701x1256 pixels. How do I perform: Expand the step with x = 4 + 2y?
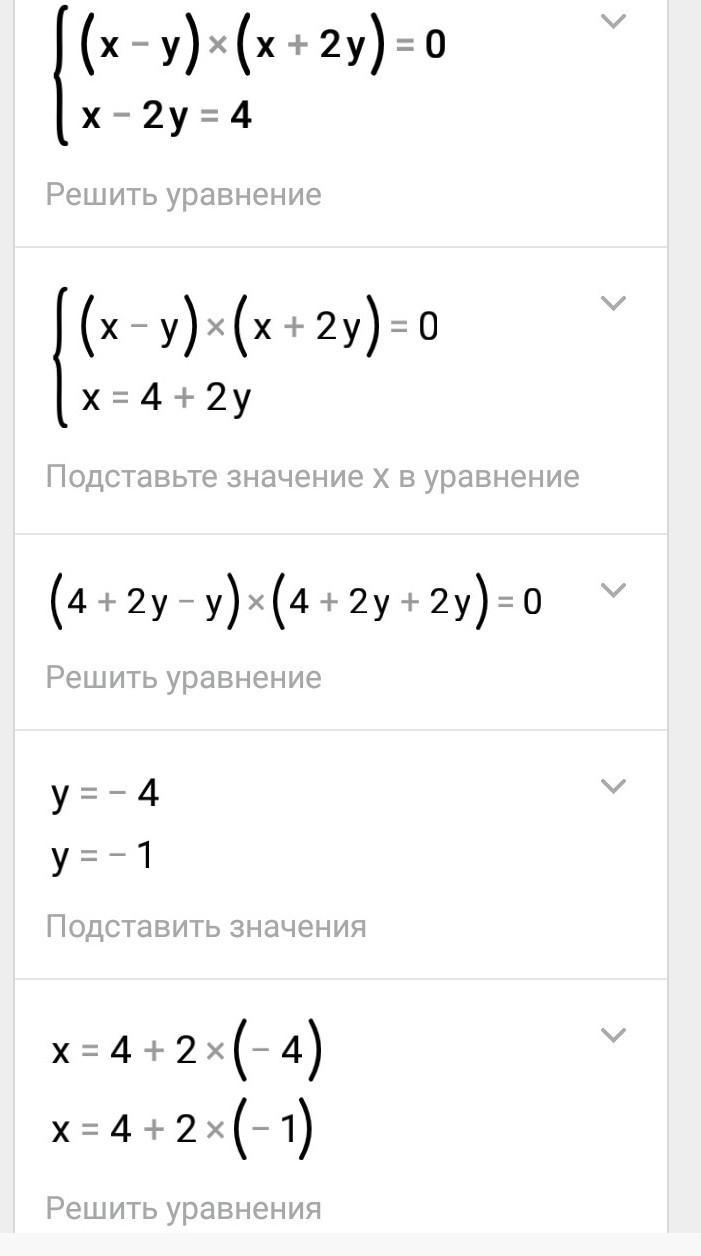pyautogui.click(x=612, y=303)
